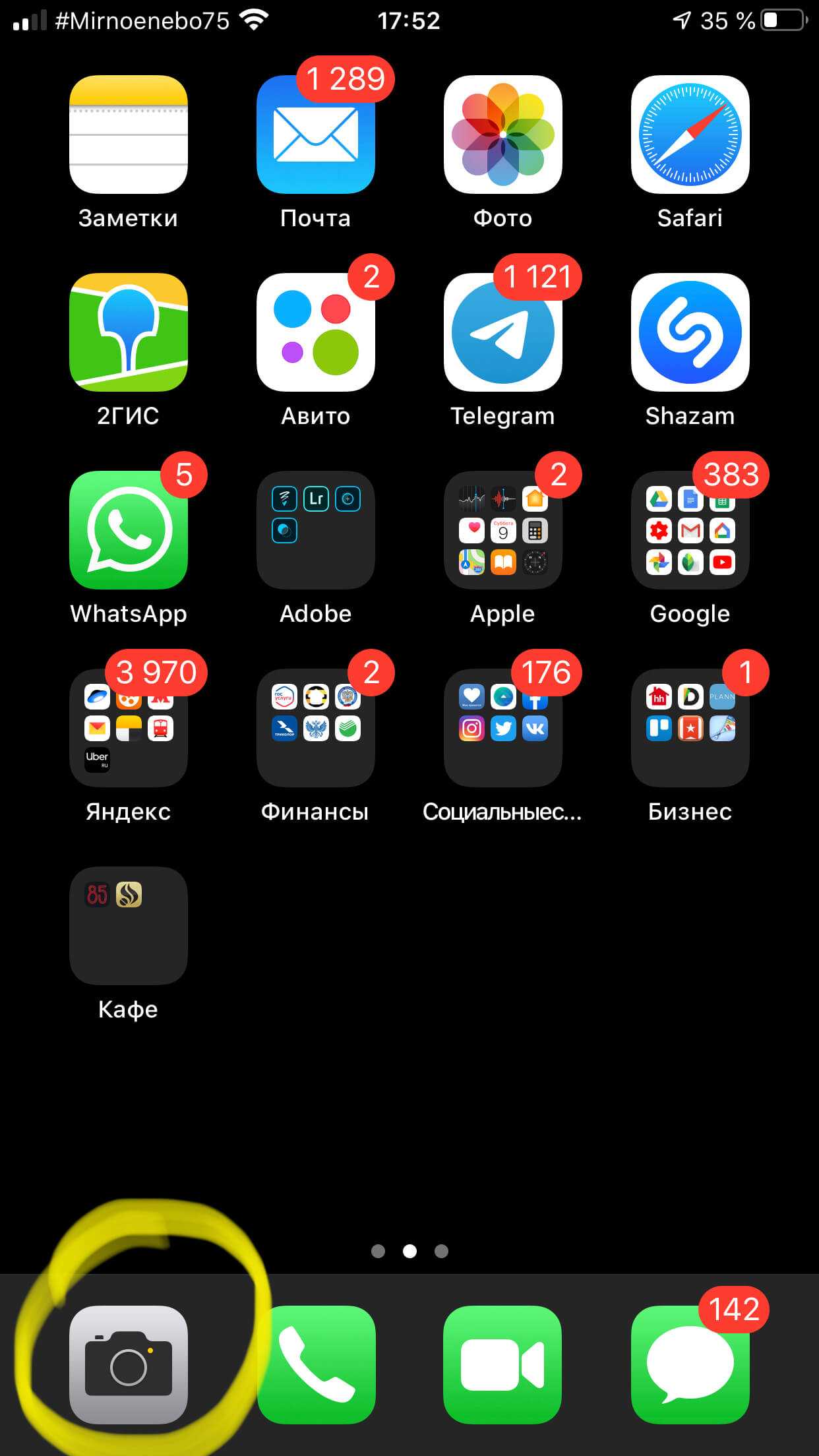The image size is (819, 1456).
Task: Open the Кафе folder
Action: [x=129, y=926]
